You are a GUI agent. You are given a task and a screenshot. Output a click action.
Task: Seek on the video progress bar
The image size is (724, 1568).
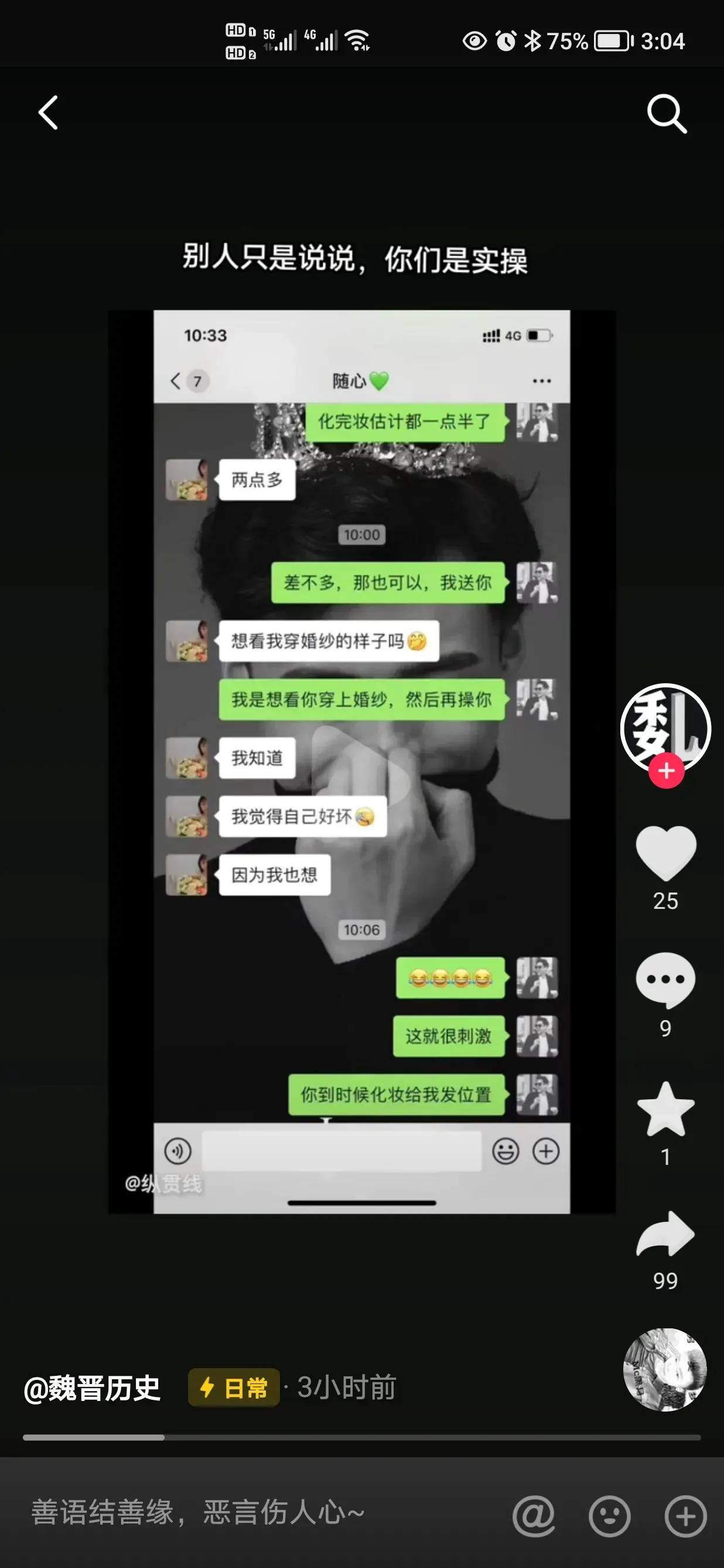point(361,1437)
